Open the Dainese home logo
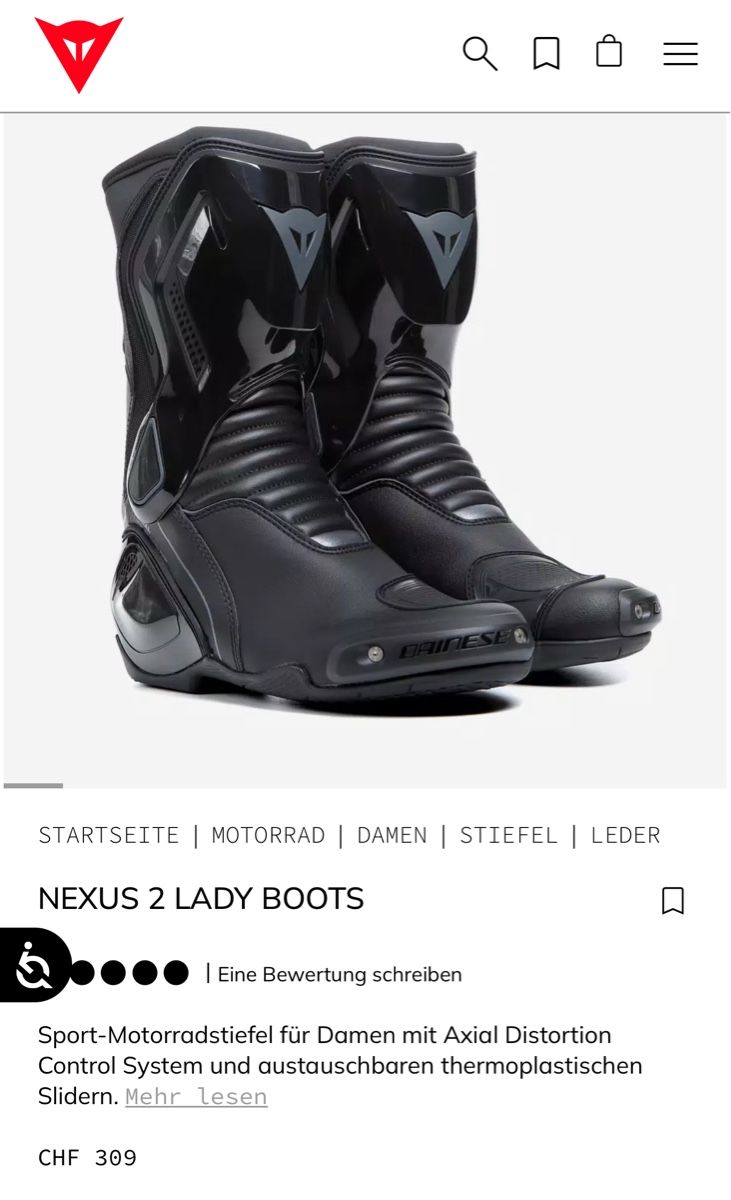 coord(78,53)
